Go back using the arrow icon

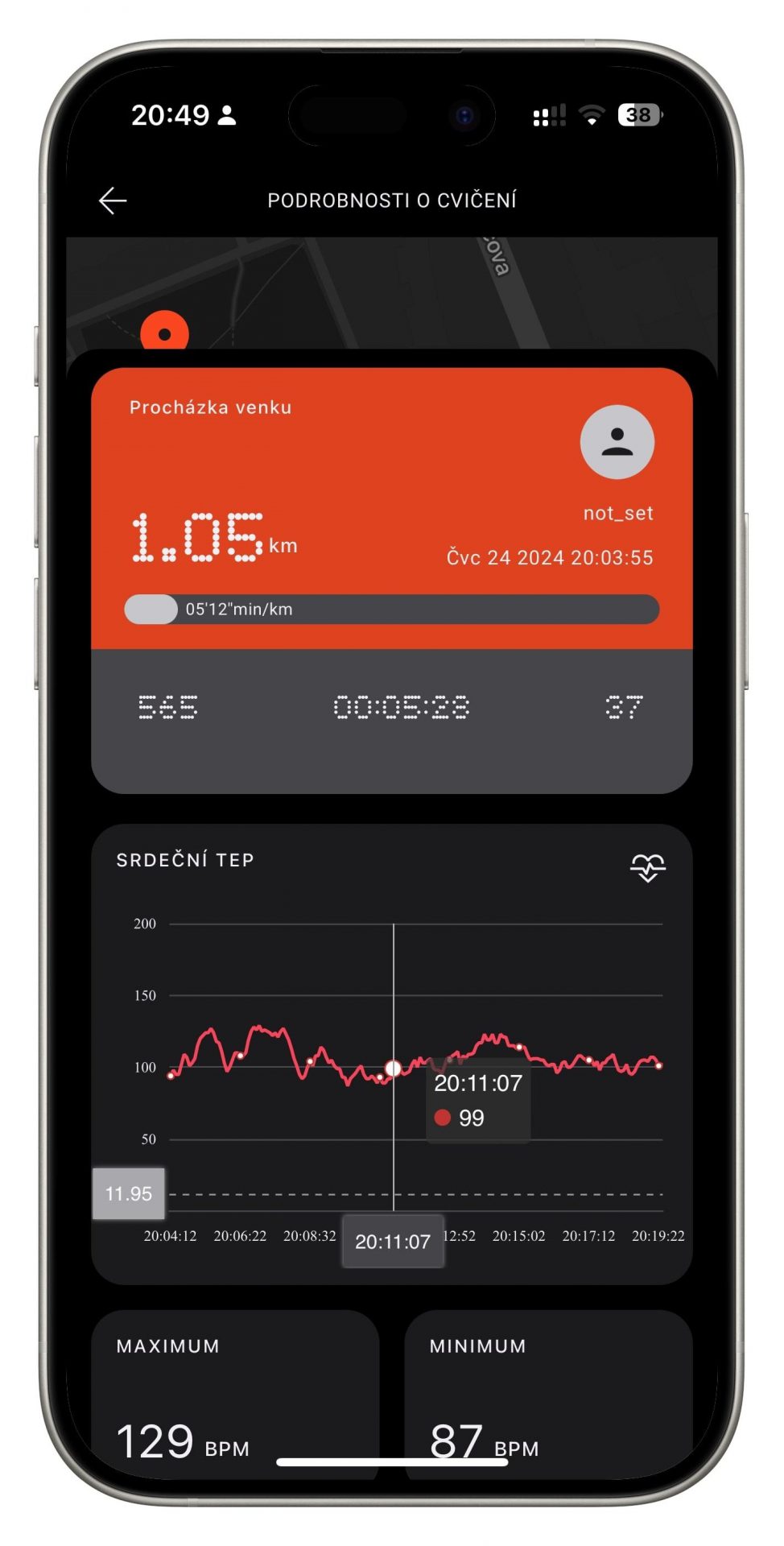[x=113, y=200]
